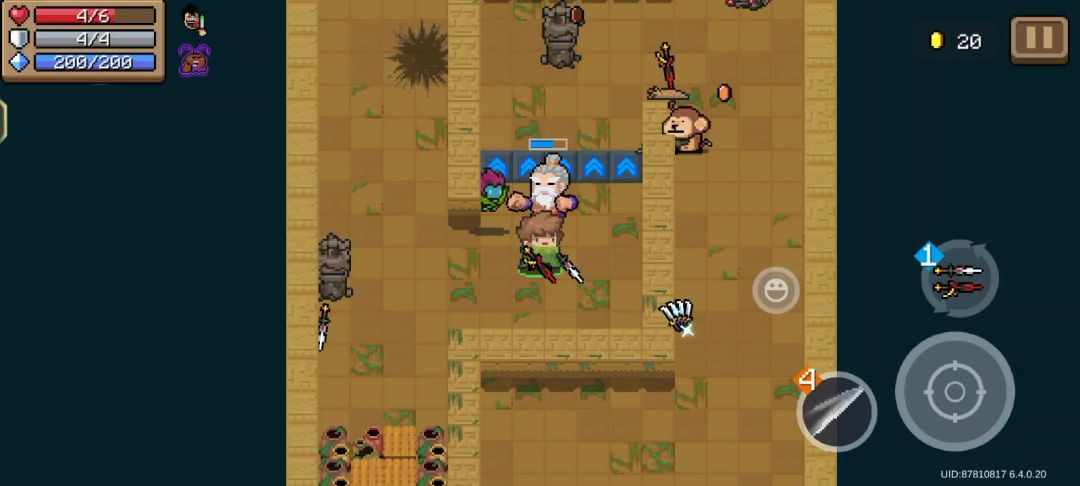
Task: Switch weapon using the weapon swap button
Action: click(959, 278)
